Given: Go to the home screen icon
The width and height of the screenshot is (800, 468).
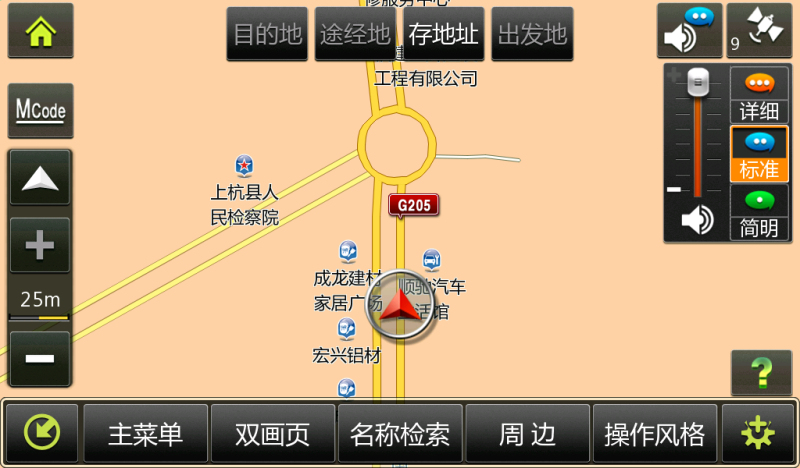Looking at the screenshot, I should [41, 31].
